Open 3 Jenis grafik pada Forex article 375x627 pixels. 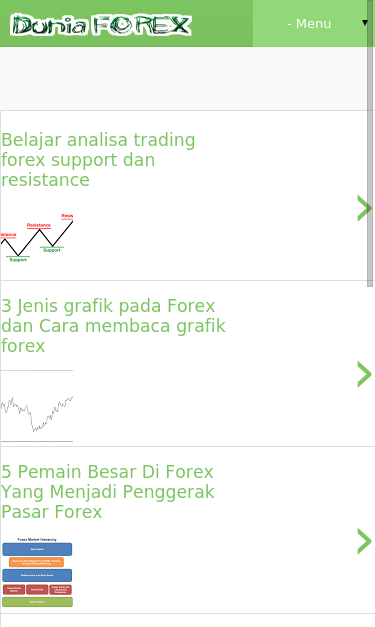(114, 325)
